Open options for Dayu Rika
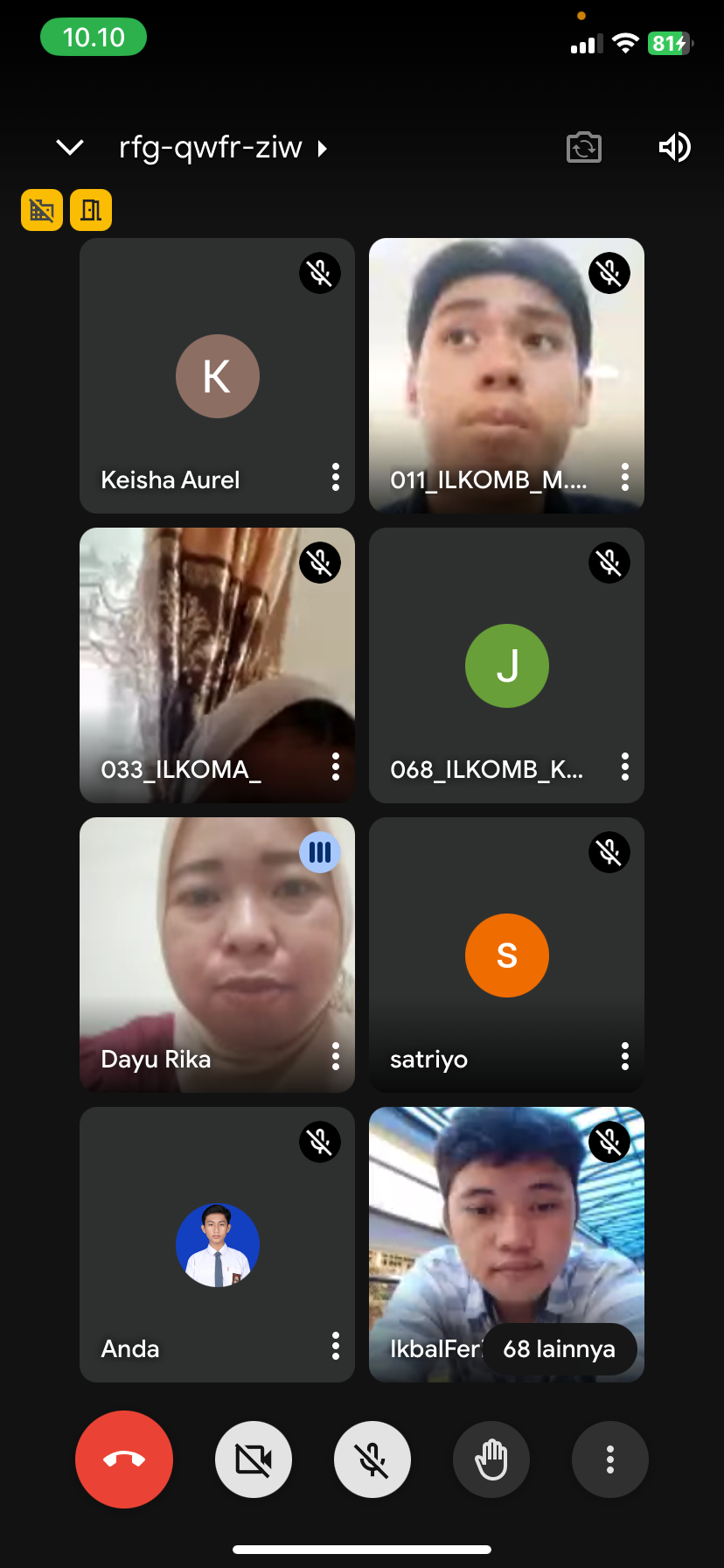This screenshot has height=1568, width=724. pyautogui.click(x=336, y=1056)
